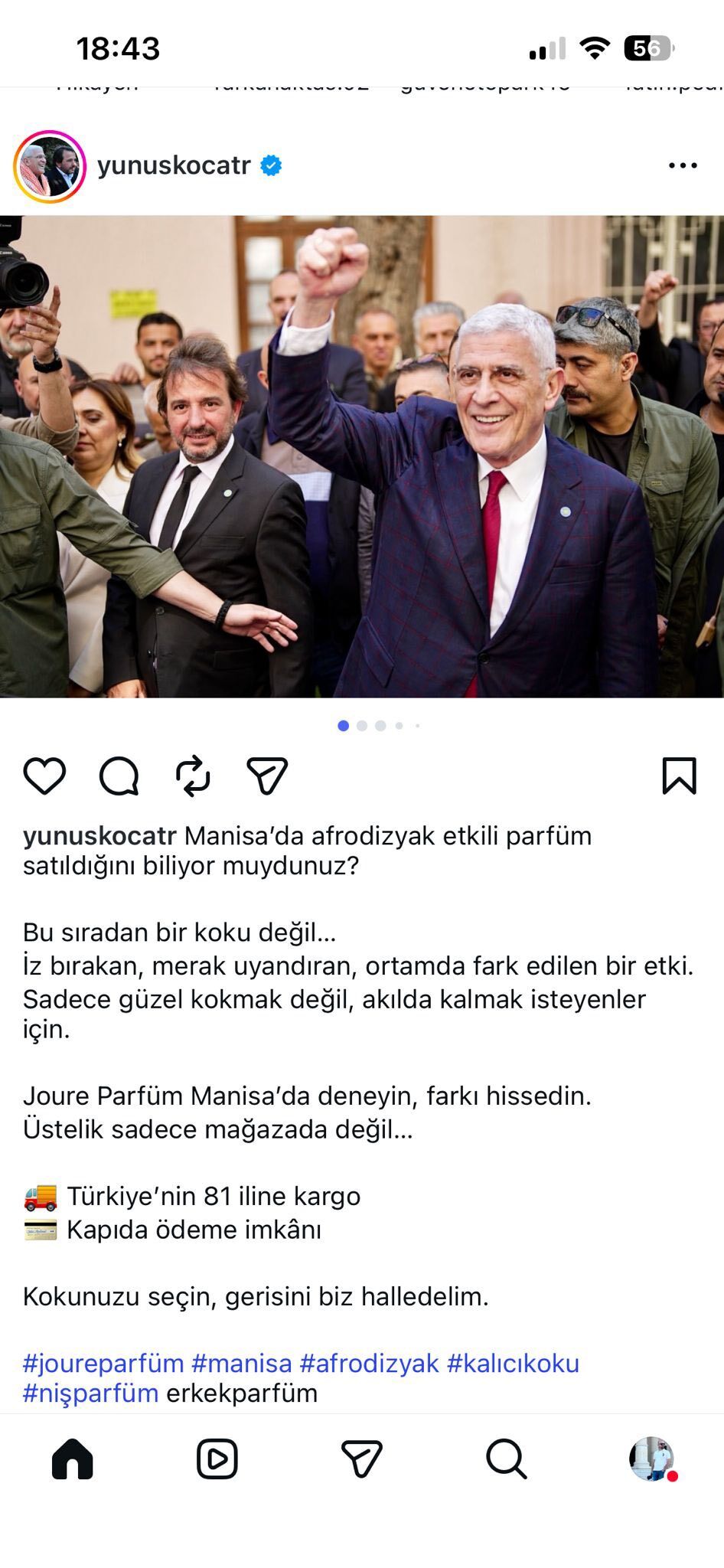Open the #afrodizyak hashtag
Screen dimensions: 724x1568
369,1363
